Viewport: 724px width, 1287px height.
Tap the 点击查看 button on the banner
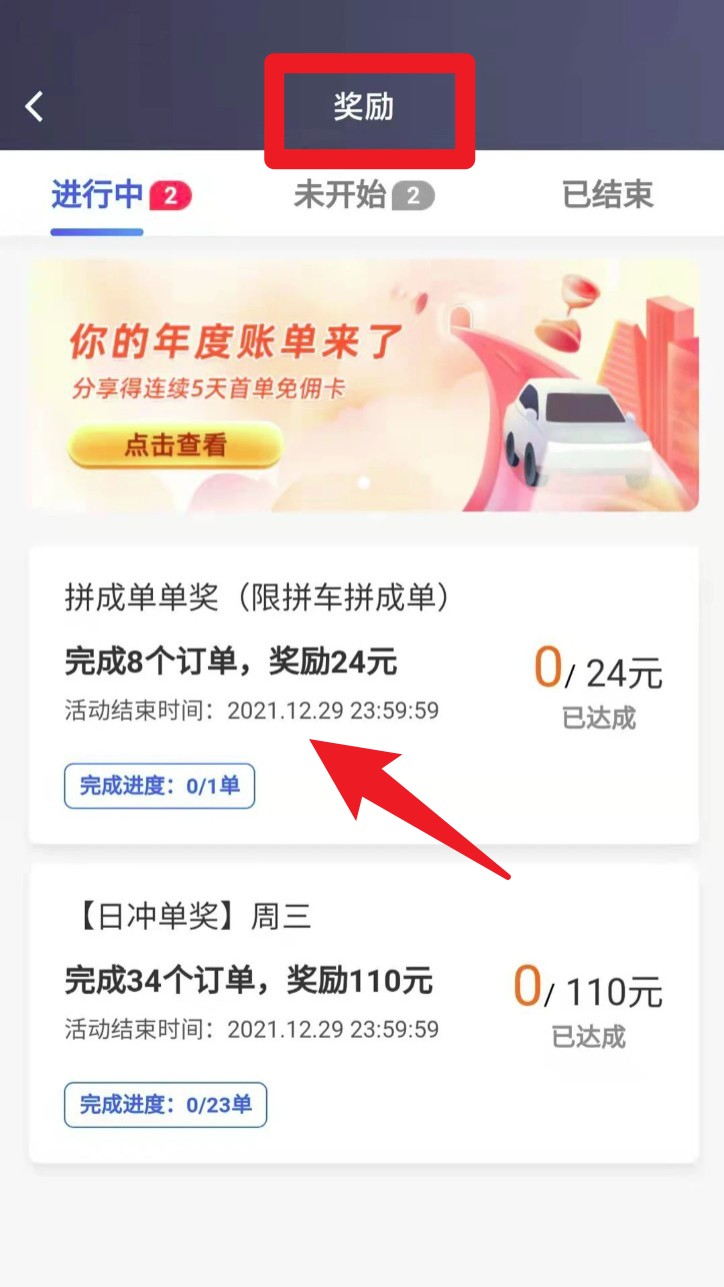[x=175, y=446]
